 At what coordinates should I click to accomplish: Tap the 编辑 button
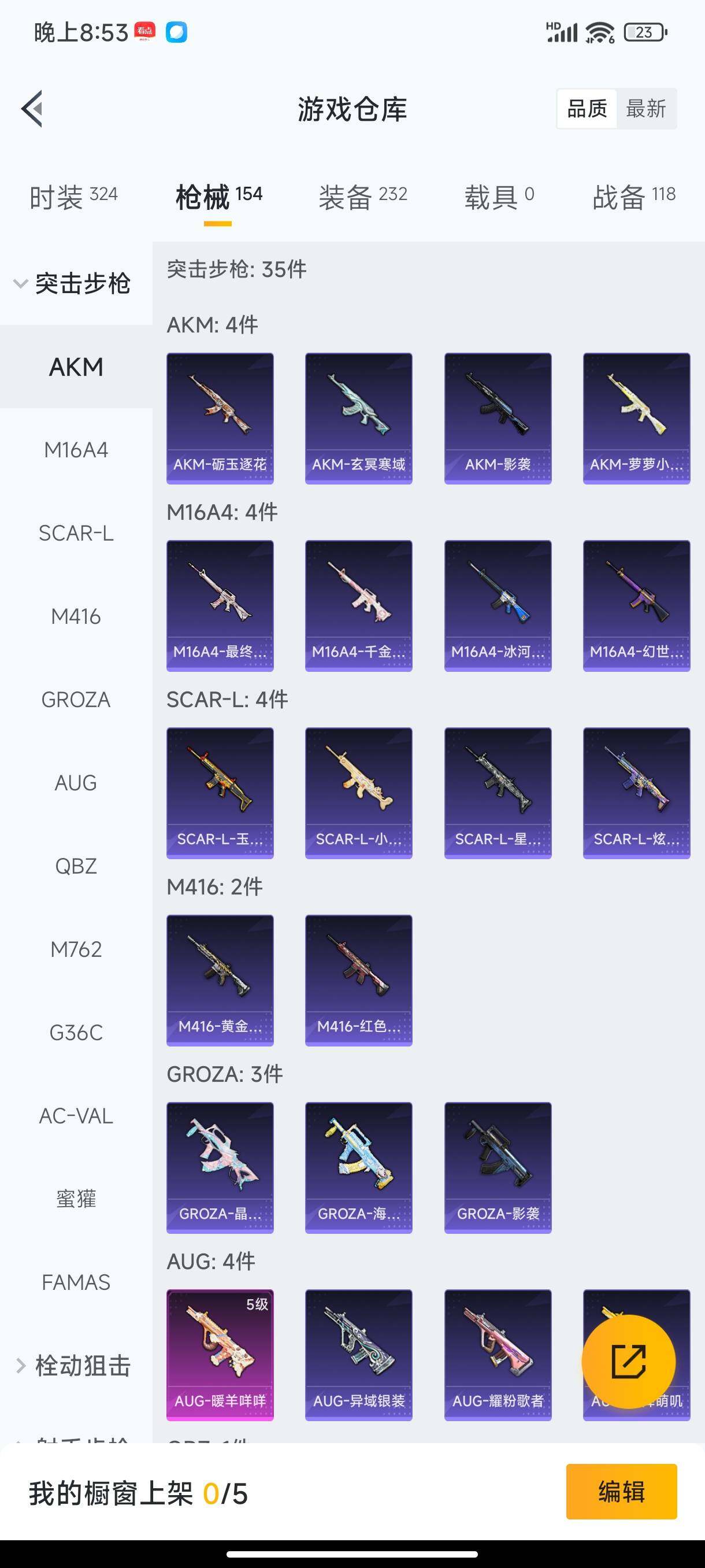(621, 1492)
